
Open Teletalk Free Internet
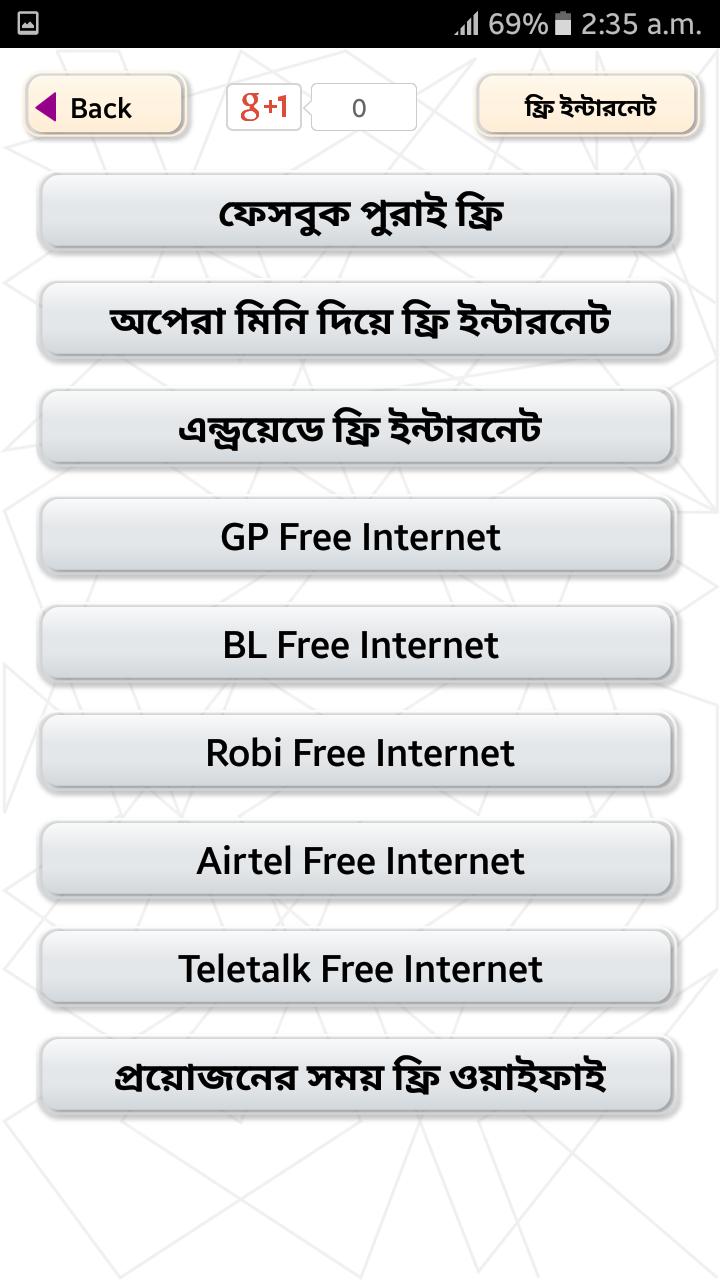356,968
